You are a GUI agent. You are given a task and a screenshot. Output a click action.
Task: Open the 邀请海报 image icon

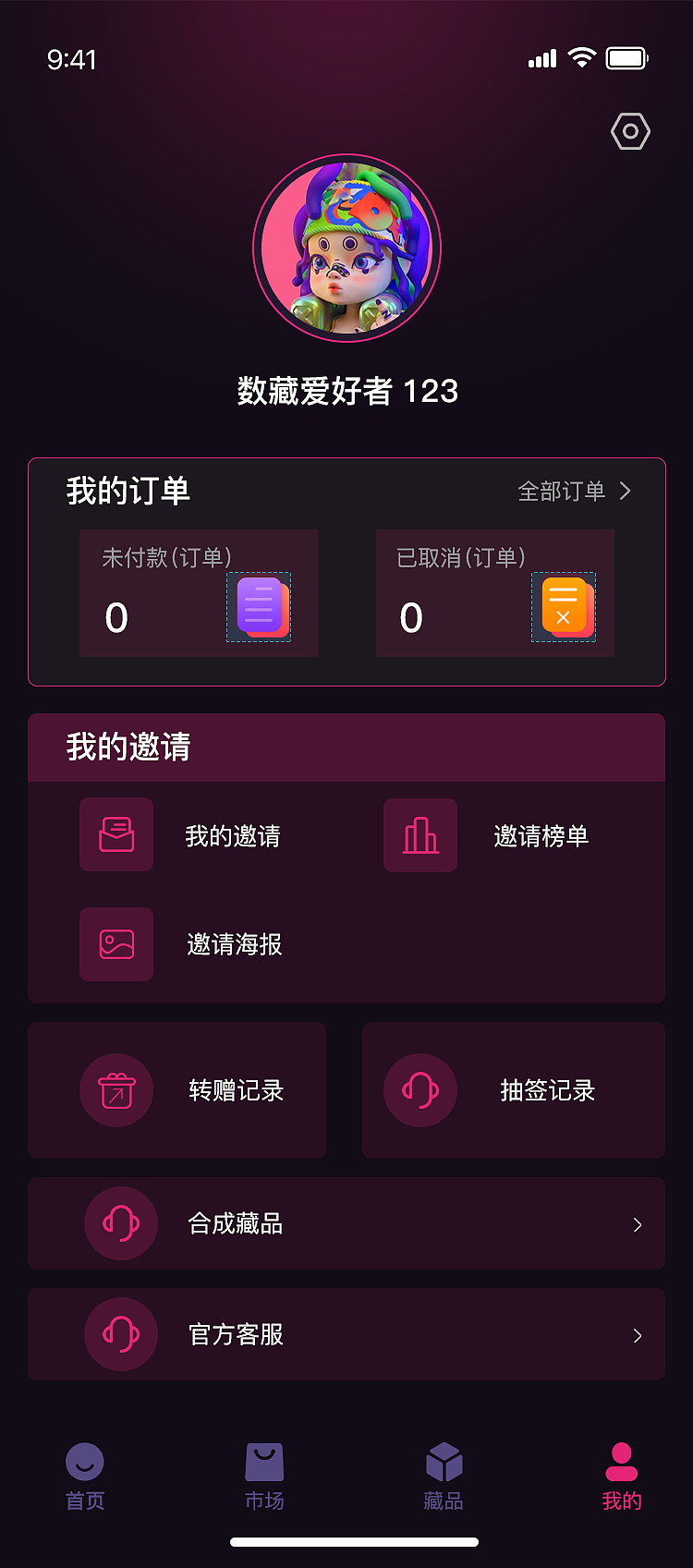coord(115,944)
